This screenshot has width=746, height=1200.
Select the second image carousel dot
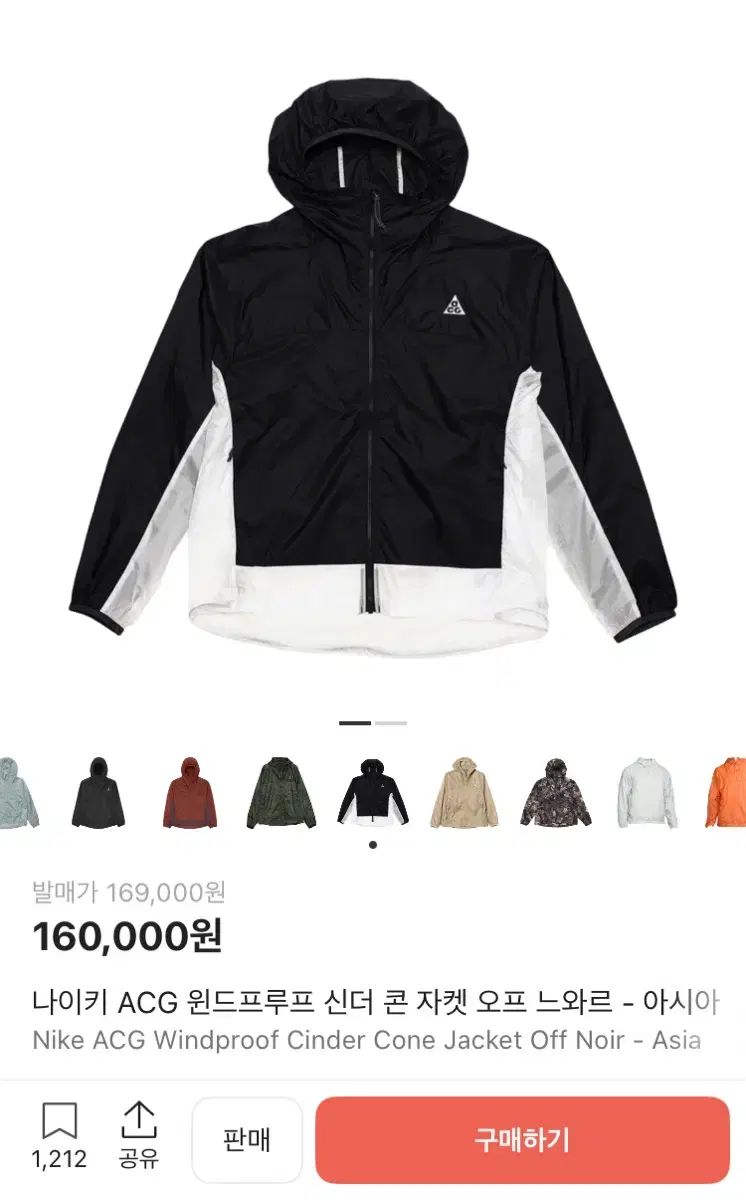pos(388,721)
